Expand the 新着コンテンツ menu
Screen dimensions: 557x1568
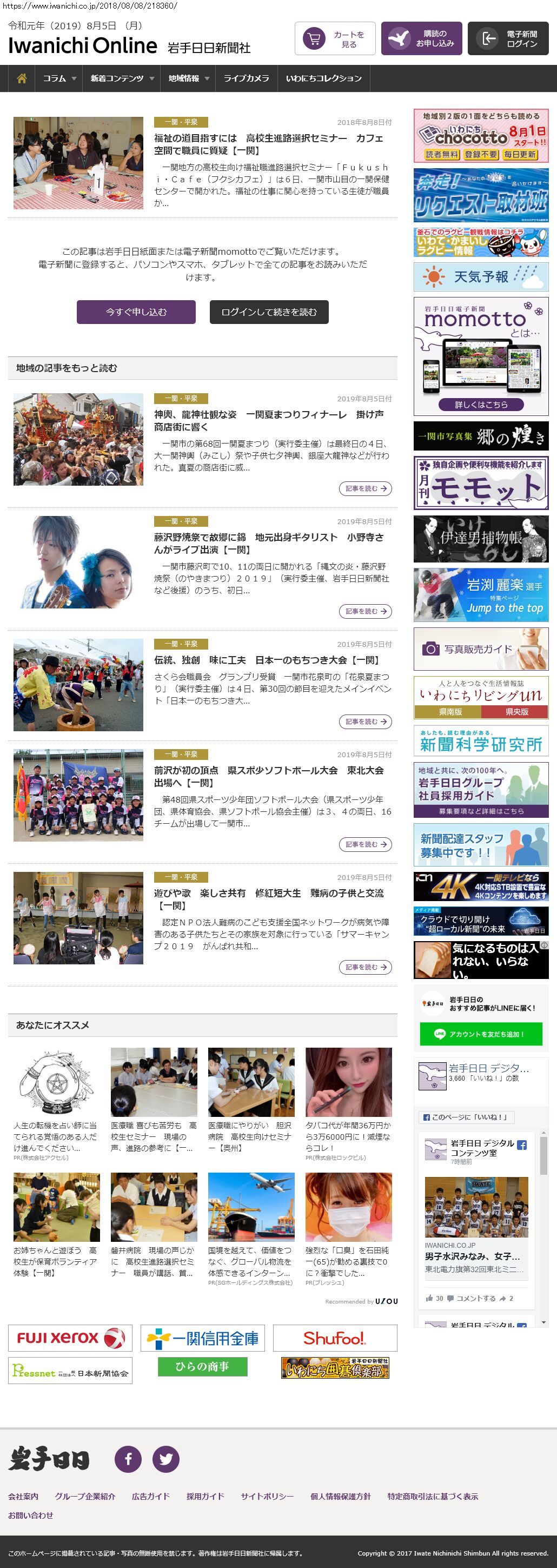pos(121,78)
